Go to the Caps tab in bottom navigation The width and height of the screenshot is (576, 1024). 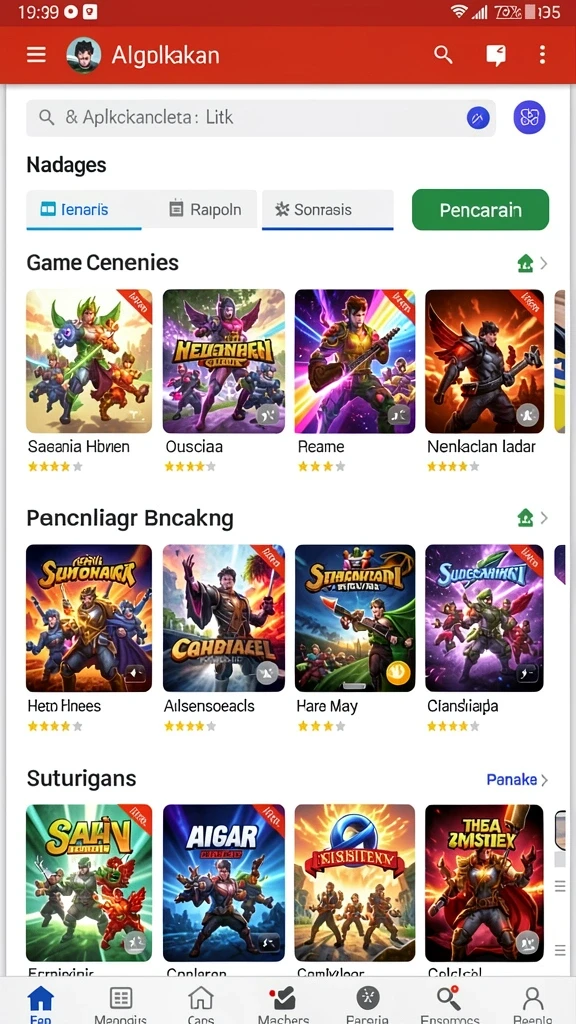click(x=200, y=1004)
